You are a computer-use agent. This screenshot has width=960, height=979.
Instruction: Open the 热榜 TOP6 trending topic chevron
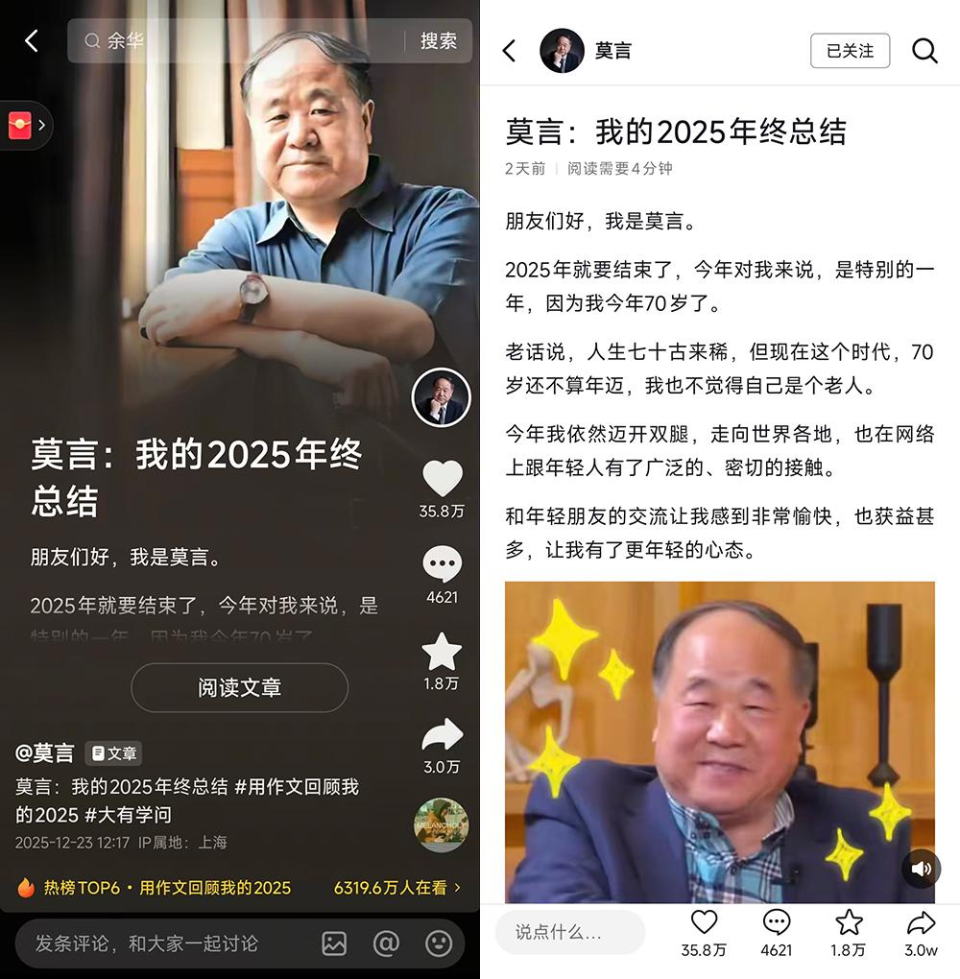click(x=458, y=886)
